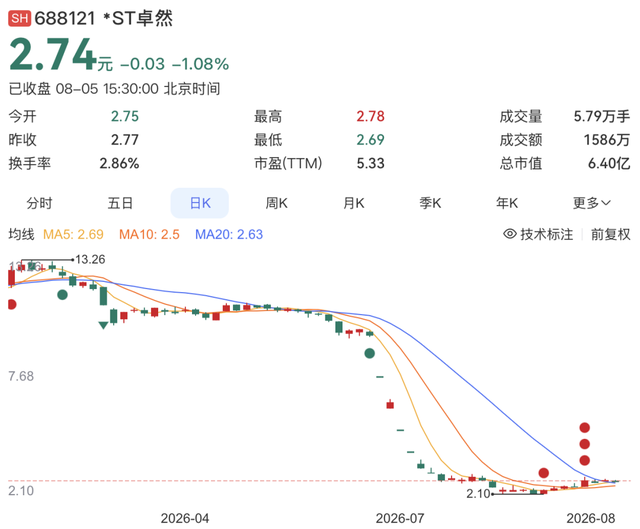View the 年K chart
This screenshot has width=640, height=529.
coord(507,203)
